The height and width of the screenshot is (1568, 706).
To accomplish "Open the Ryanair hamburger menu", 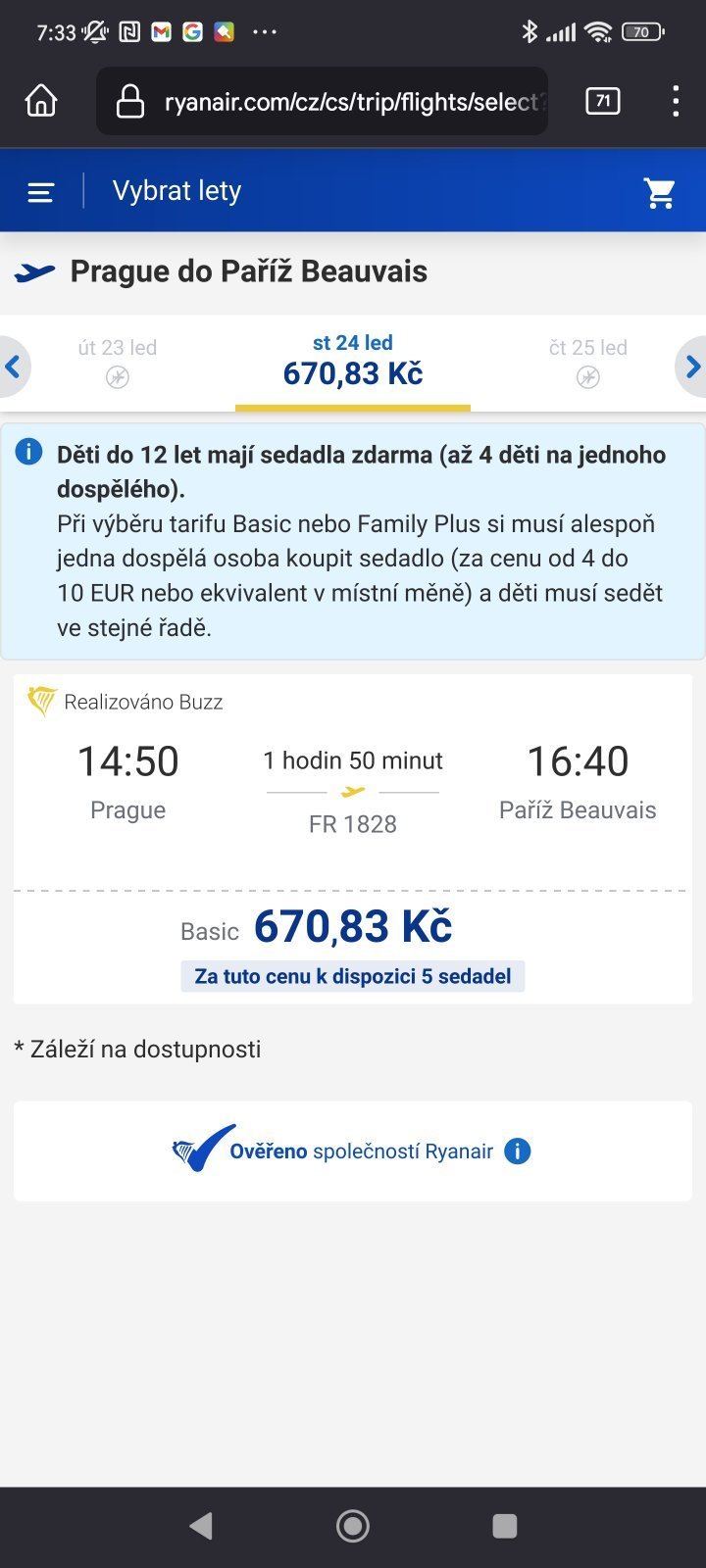I will point(40,192).
